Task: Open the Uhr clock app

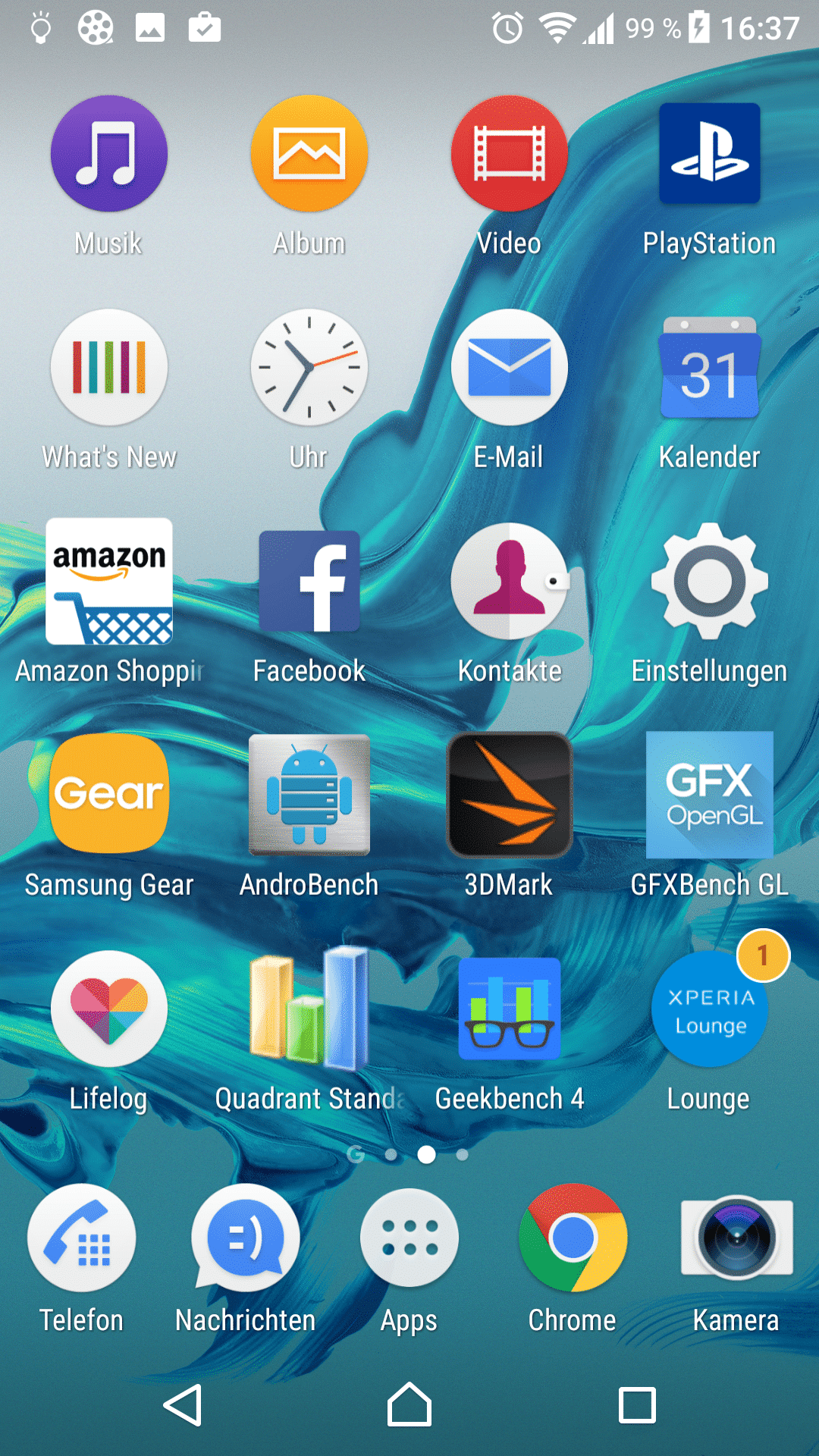Action: (309, 368)
